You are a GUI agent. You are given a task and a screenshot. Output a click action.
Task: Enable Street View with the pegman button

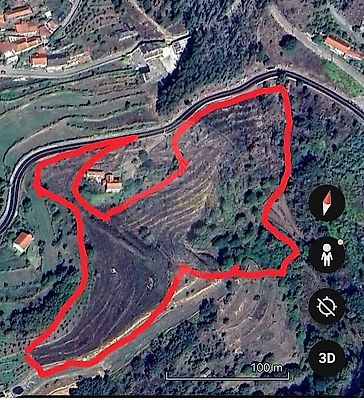pyautogui.click(x=327, y=255)
